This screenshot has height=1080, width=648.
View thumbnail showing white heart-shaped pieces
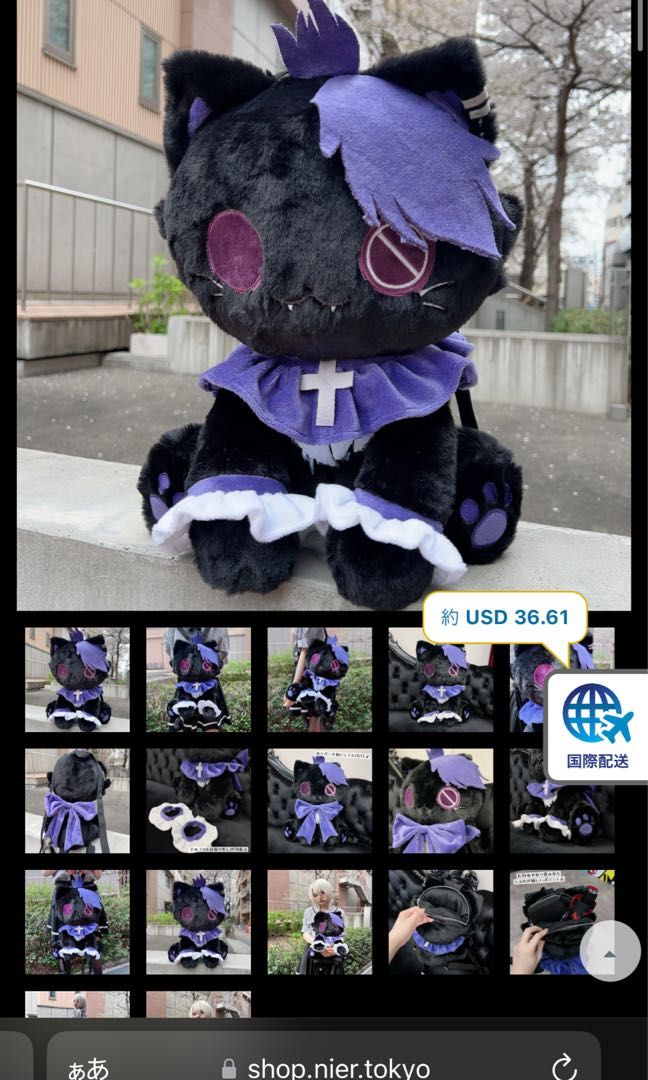click(x=198, y=800)
